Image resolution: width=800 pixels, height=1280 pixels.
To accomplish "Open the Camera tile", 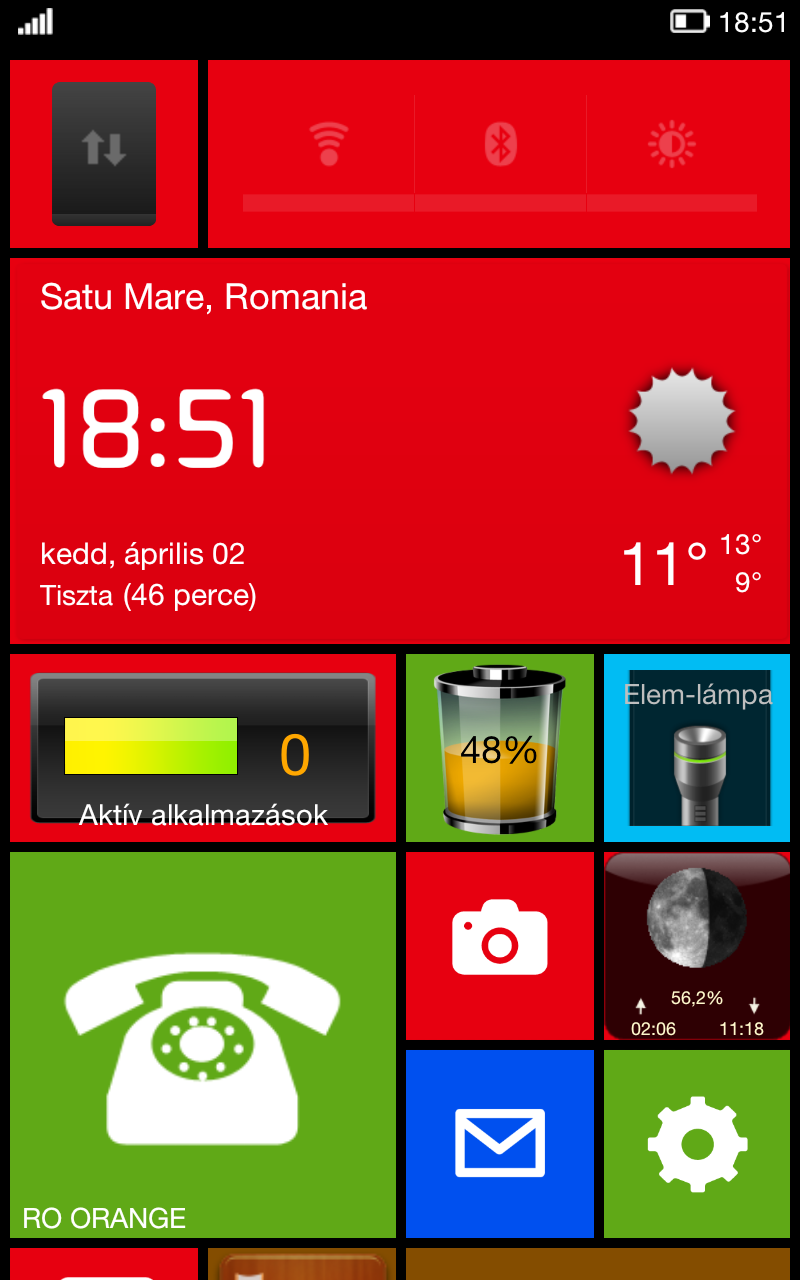I will click(499, 944).
